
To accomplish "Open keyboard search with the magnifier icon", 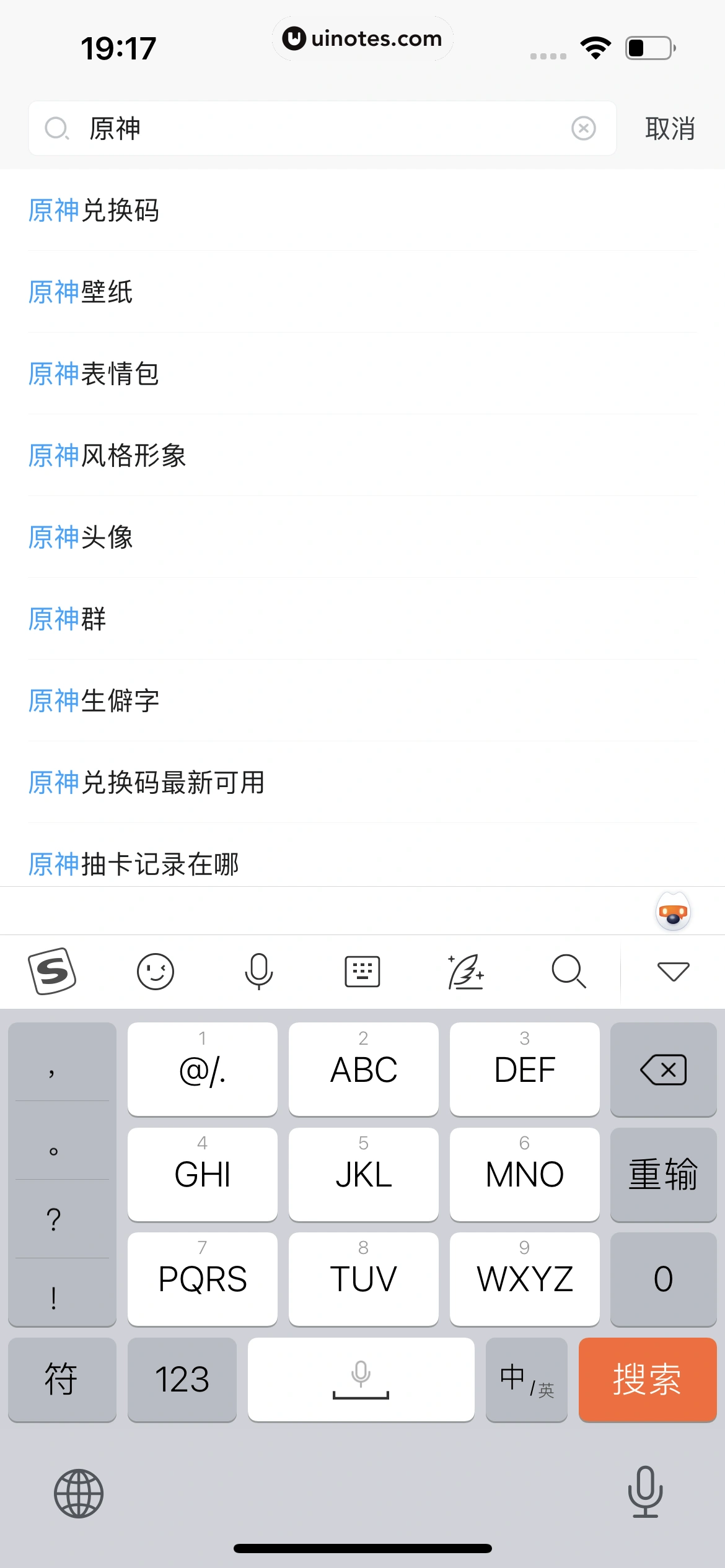I will [x=568, y=971].
